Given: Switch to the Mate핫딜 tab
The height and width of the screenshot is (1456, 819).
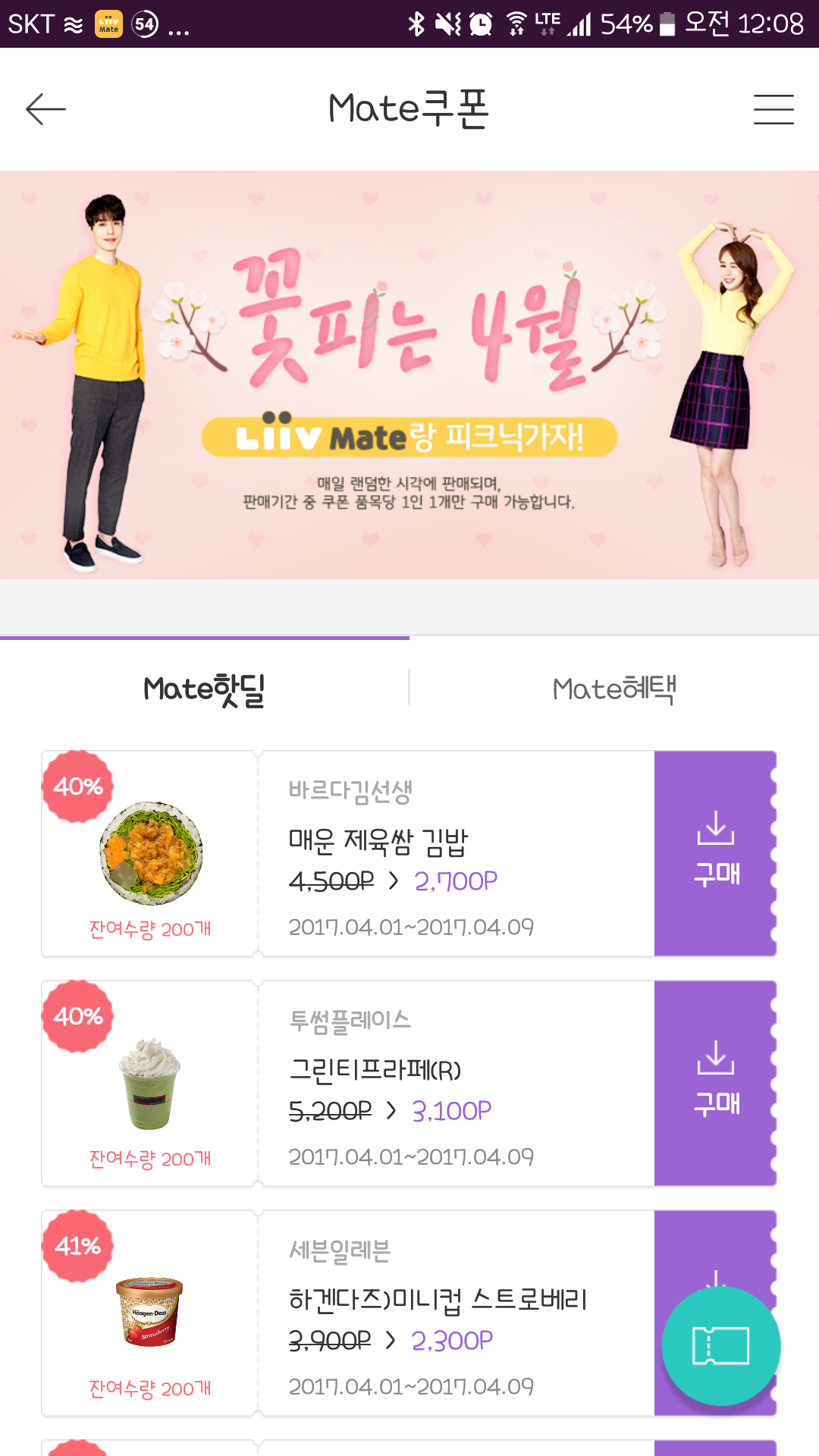Looking at the screenshot, I should click(204, 689).
